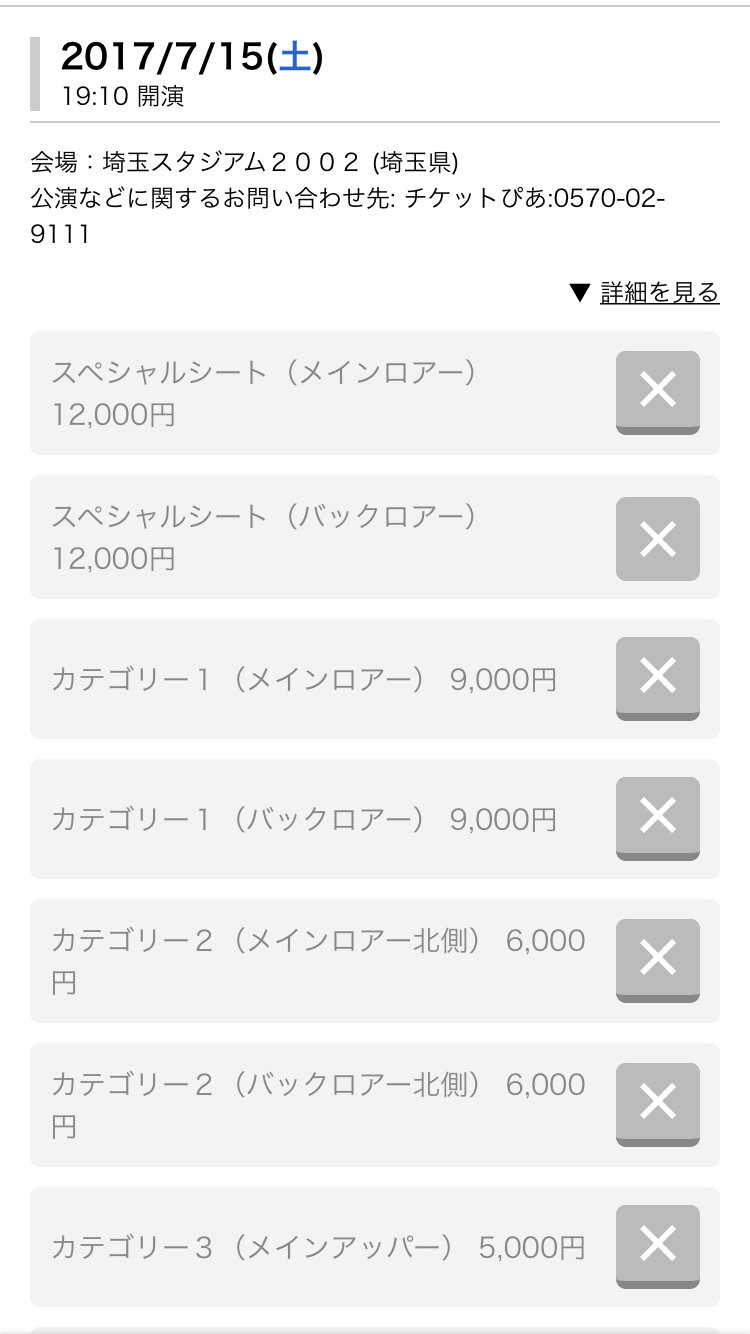Tap X beside カテゴリー2（メインロアー北側）

[x=657, y=960]
